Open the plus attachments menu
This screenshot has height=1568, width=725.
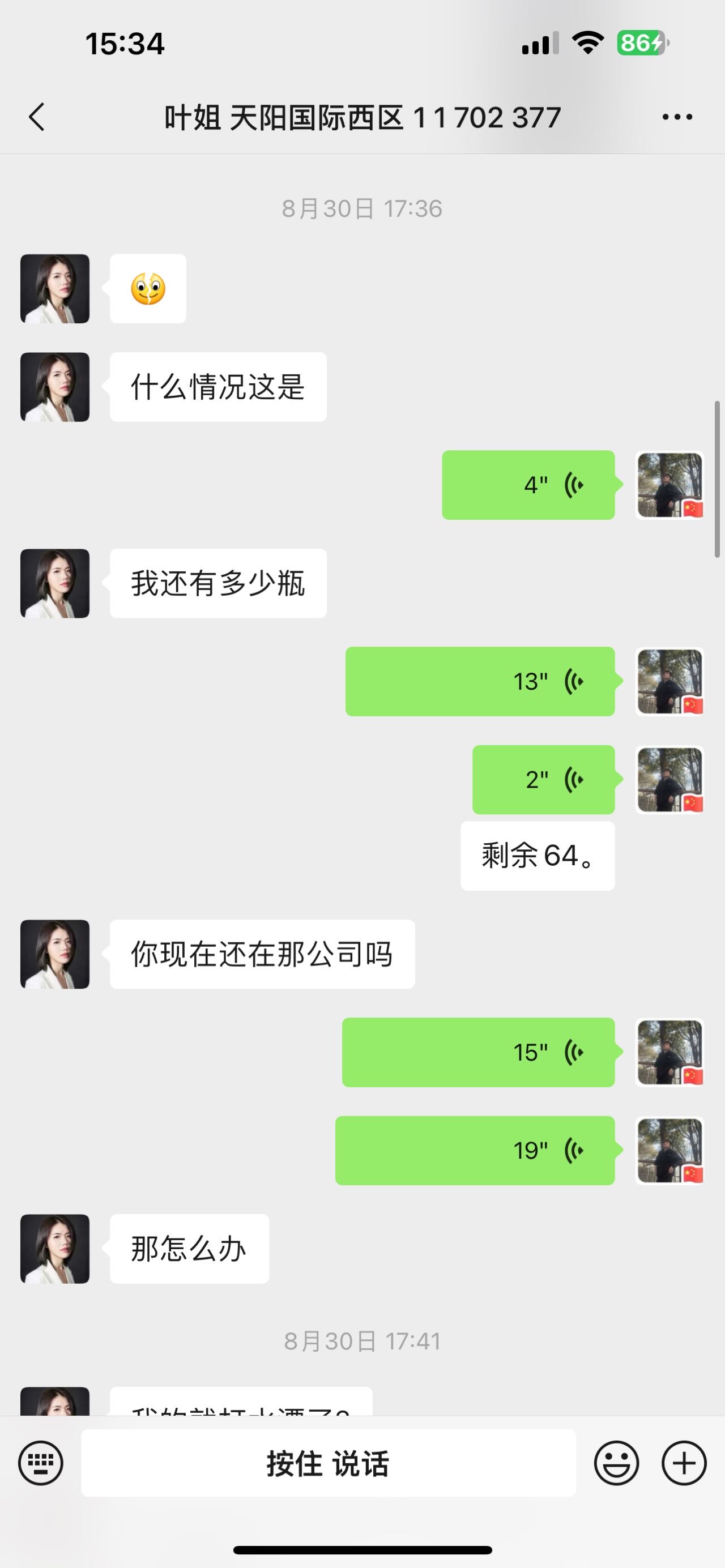pos(684,1463)
